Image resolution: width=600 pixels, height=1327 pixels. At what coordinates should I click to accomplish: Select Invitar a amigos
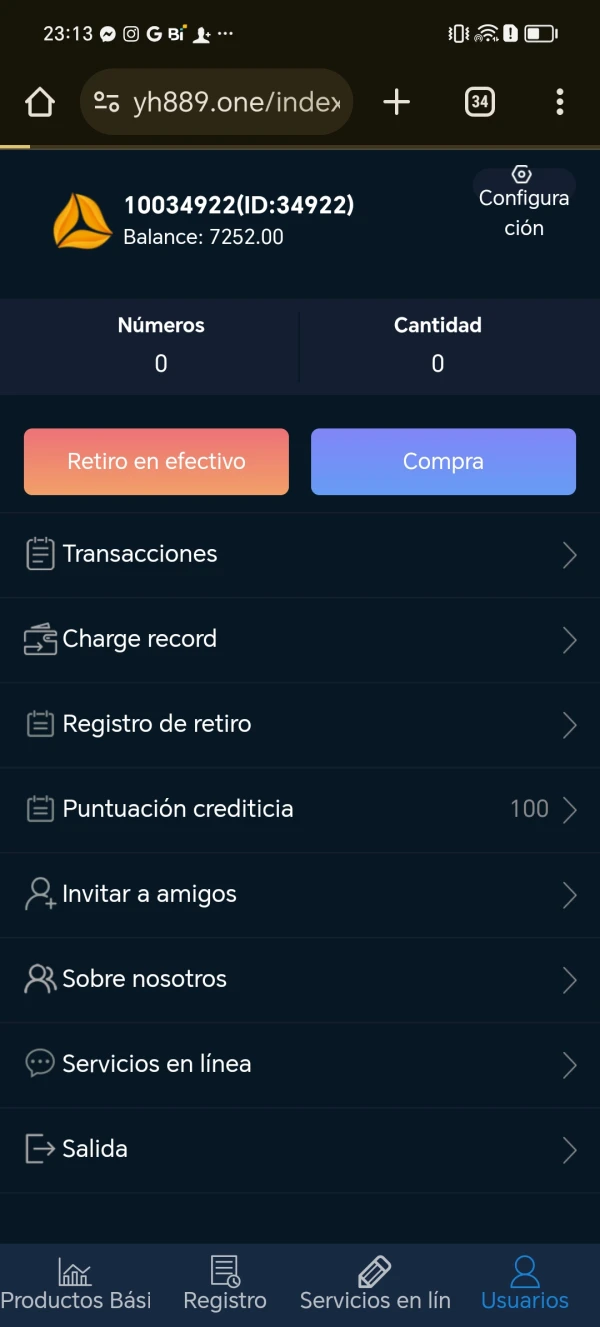click(300, 895)
